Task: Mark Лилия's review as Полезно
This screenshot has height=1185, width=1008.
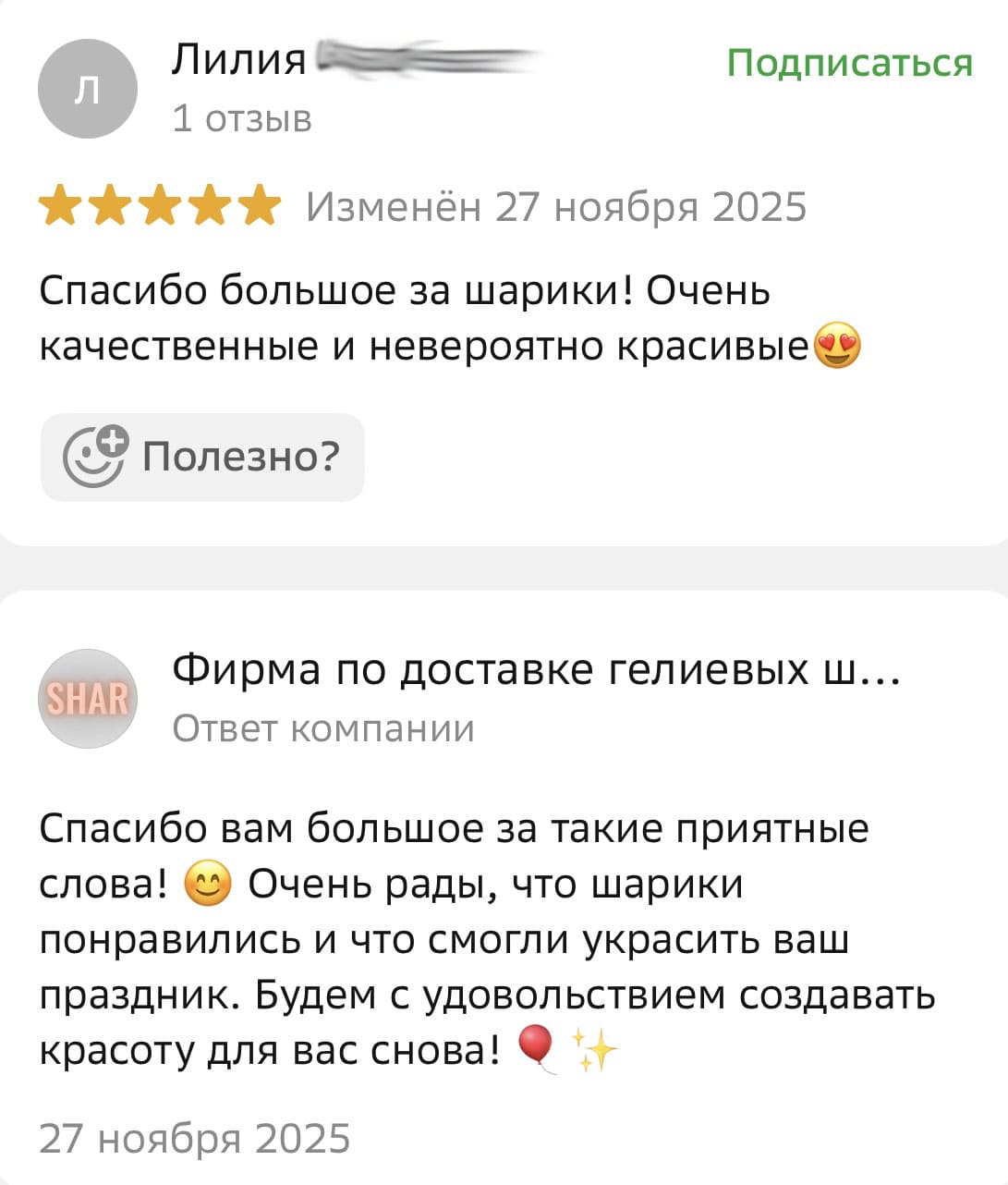Action: pos(202,457)
